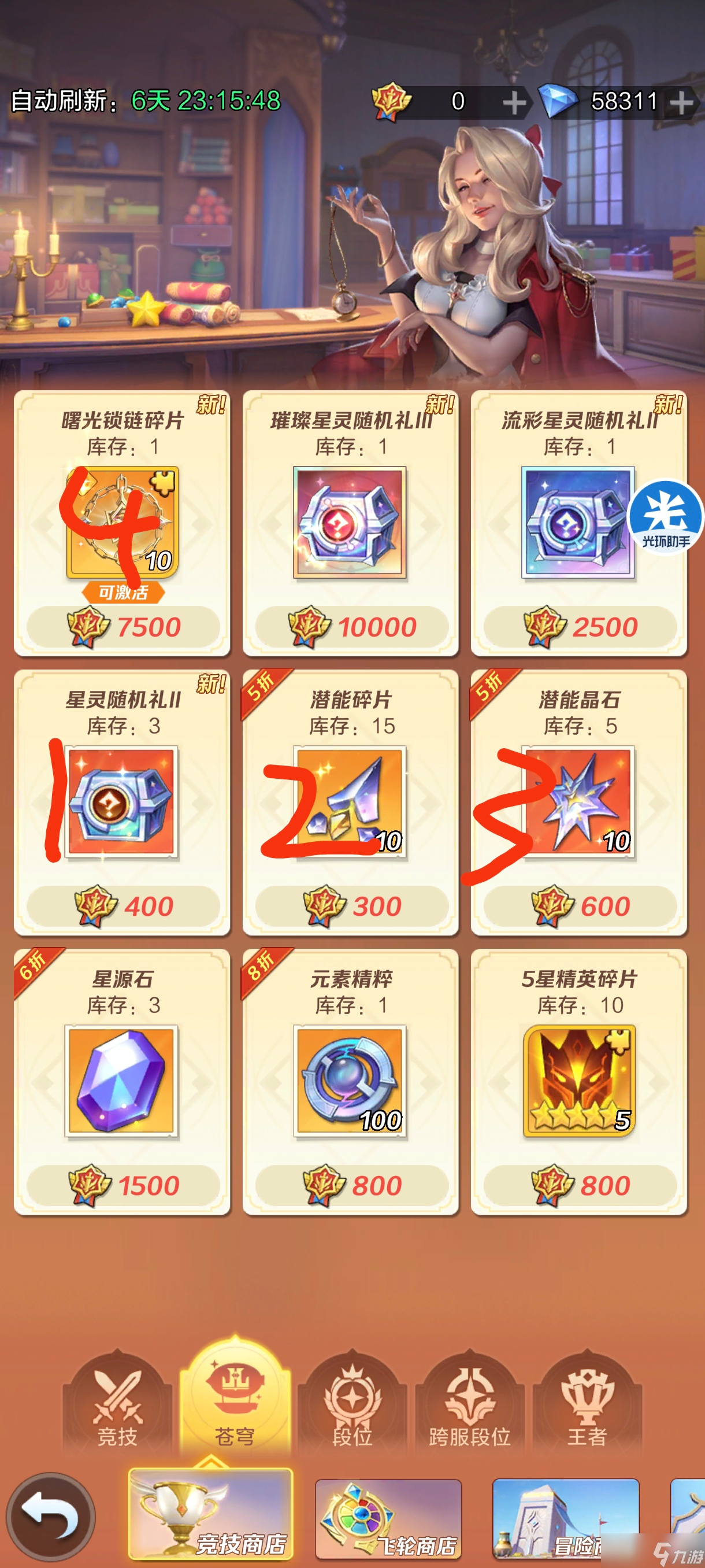The image size is (705, 1568).
Task: Add more arena badge currency
Action: point(514,102)
